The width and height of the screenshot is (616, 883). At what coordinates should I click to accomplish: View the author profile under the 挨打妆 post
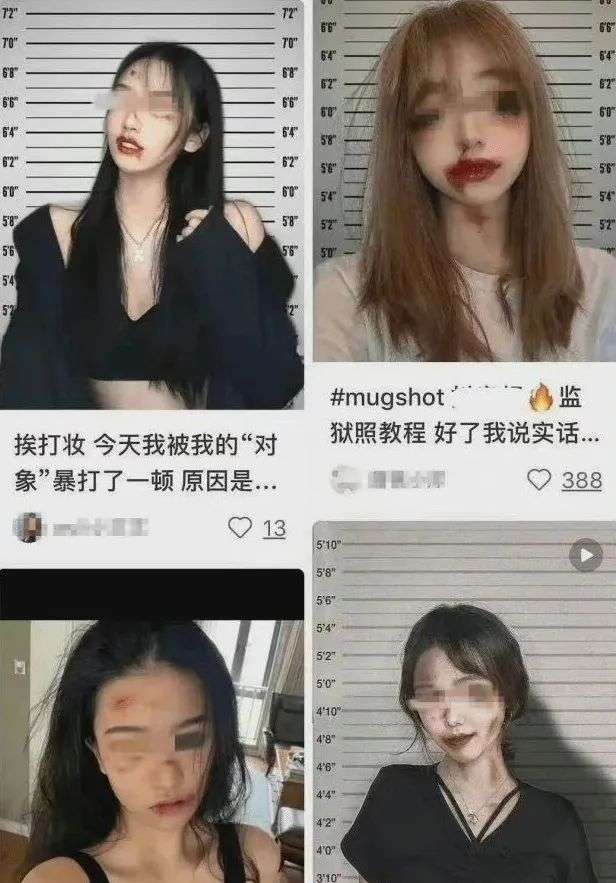point(29,527)
